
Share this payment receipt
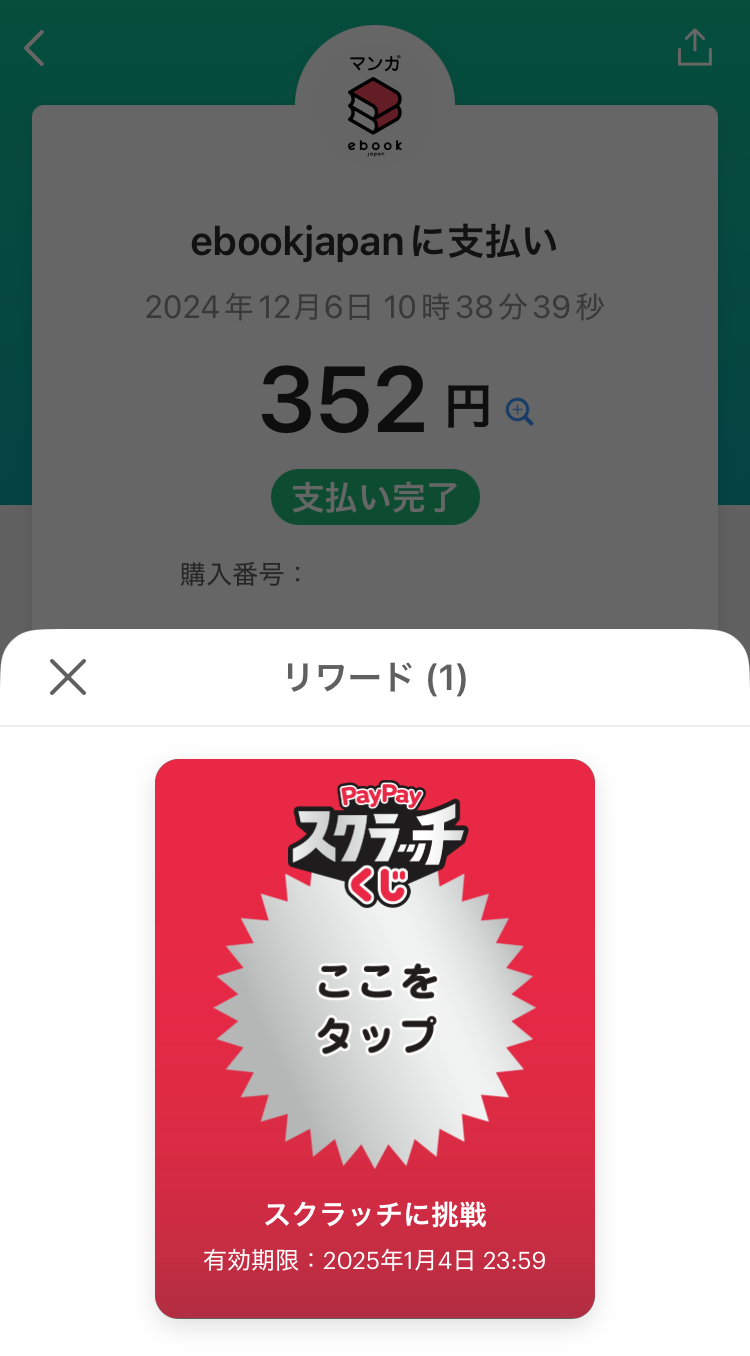point(694,47)
